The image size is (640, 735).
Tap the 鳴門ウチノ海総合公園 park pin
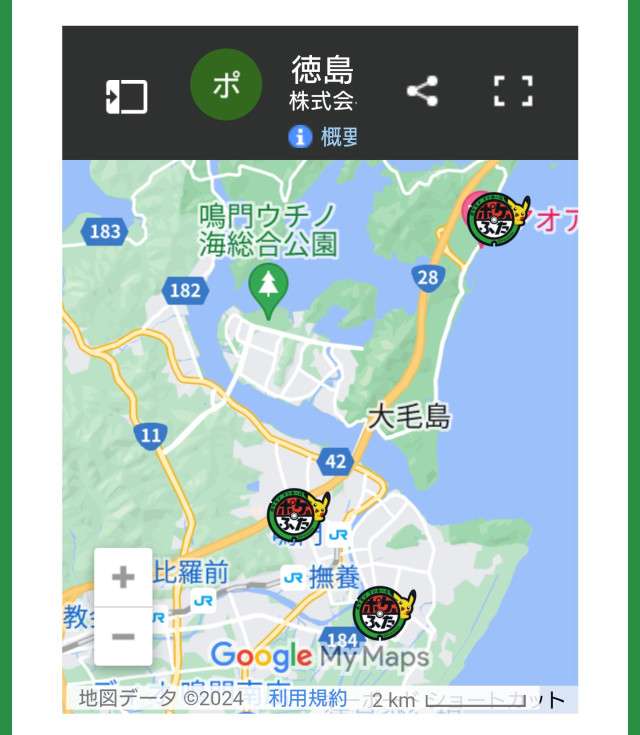pyautogui.click(x=267, y=284)
